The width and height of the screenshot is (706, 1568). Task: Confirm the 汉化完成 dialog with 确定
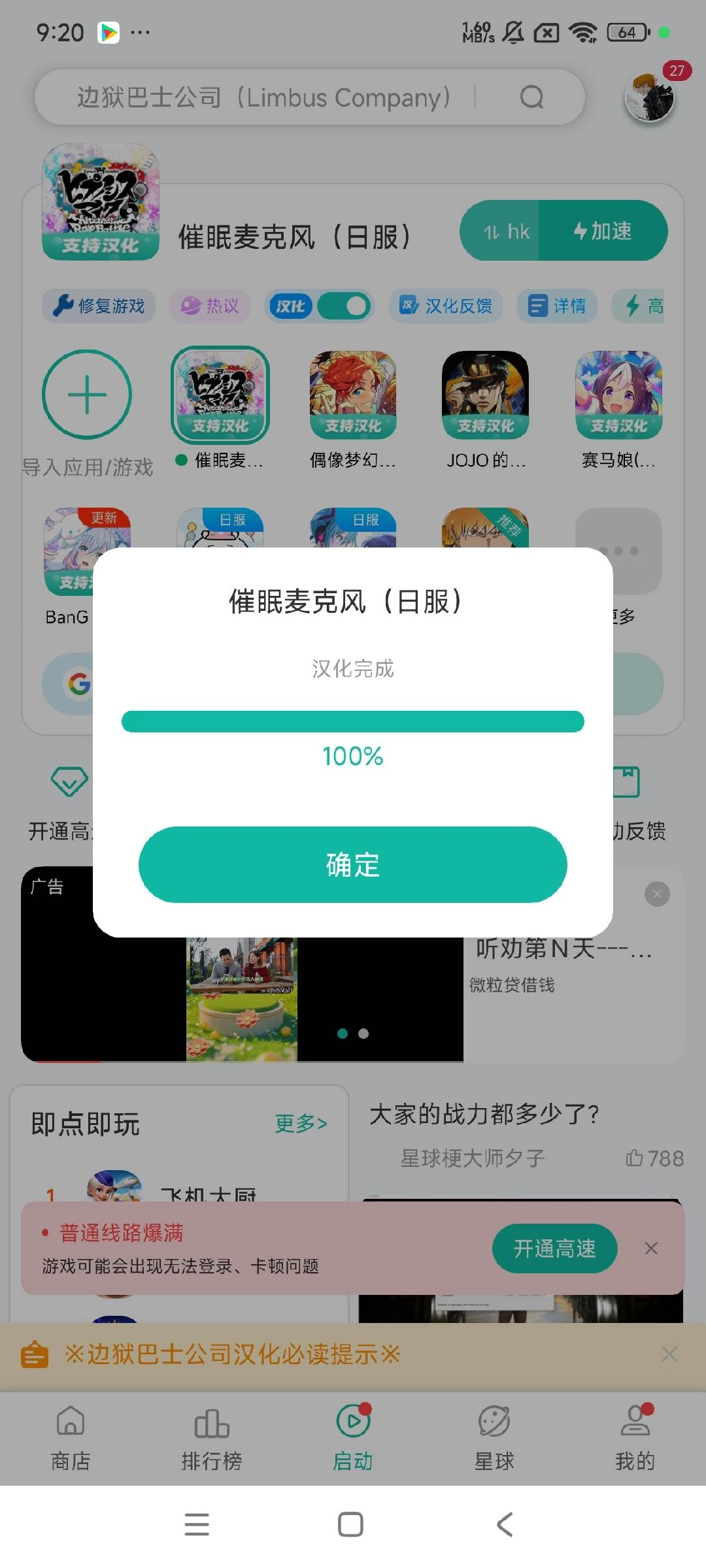tap(352, 864)
